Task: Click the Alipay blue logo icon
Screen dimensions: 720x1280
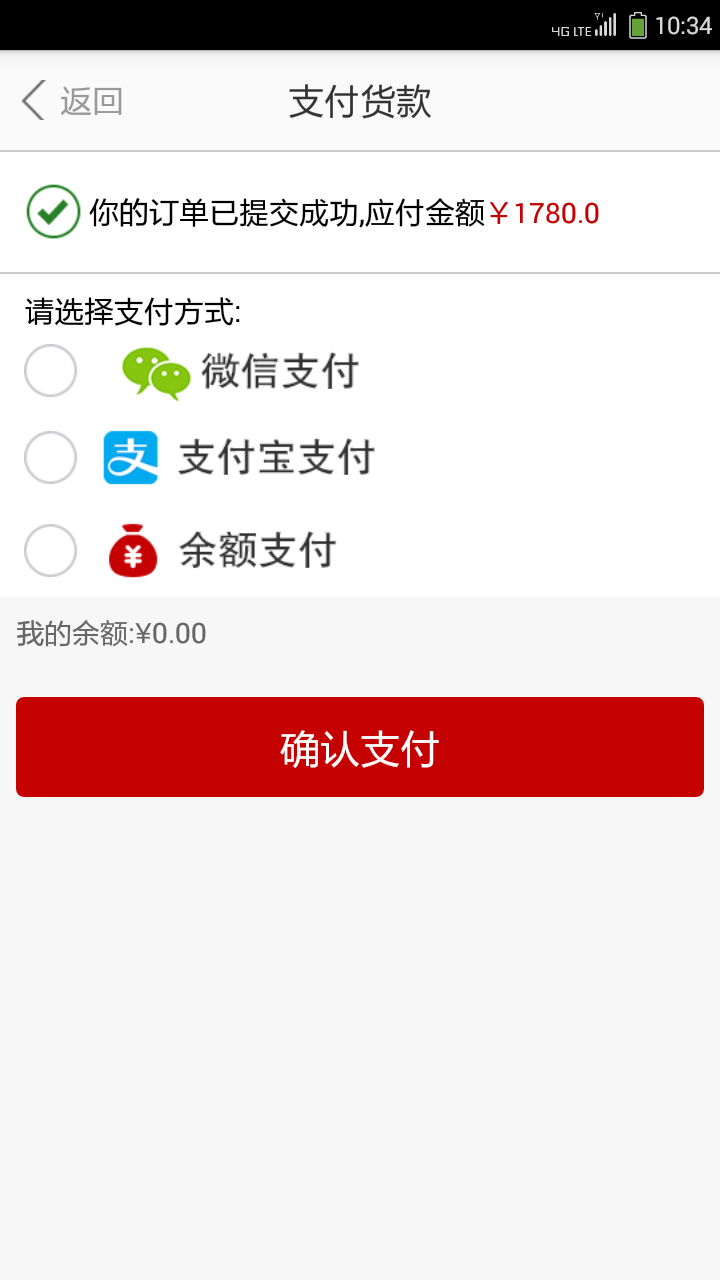Action: (x=131, y=457)
